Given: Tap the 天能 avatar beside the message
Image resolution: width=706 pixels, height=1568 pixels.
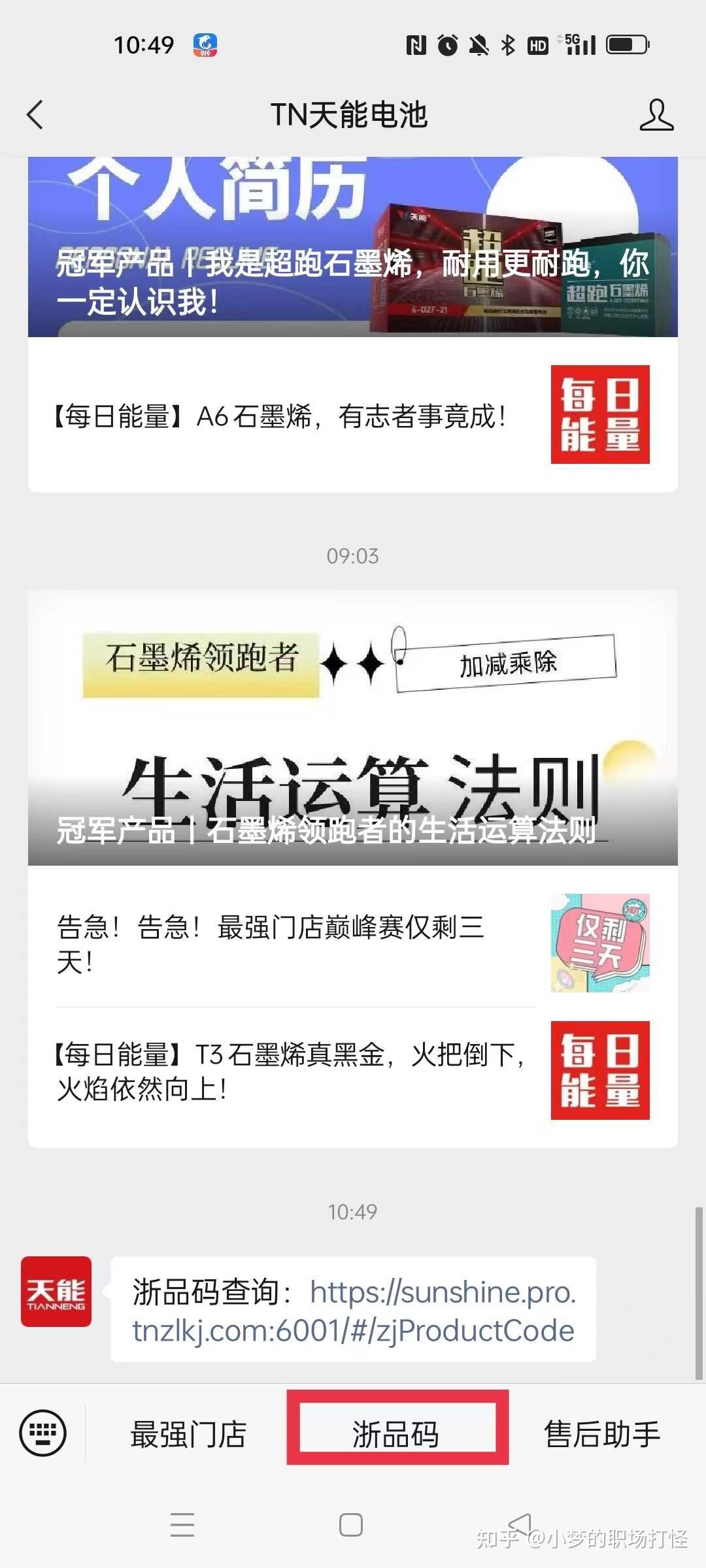Looking at the screenshot, I should (56, 1292).
